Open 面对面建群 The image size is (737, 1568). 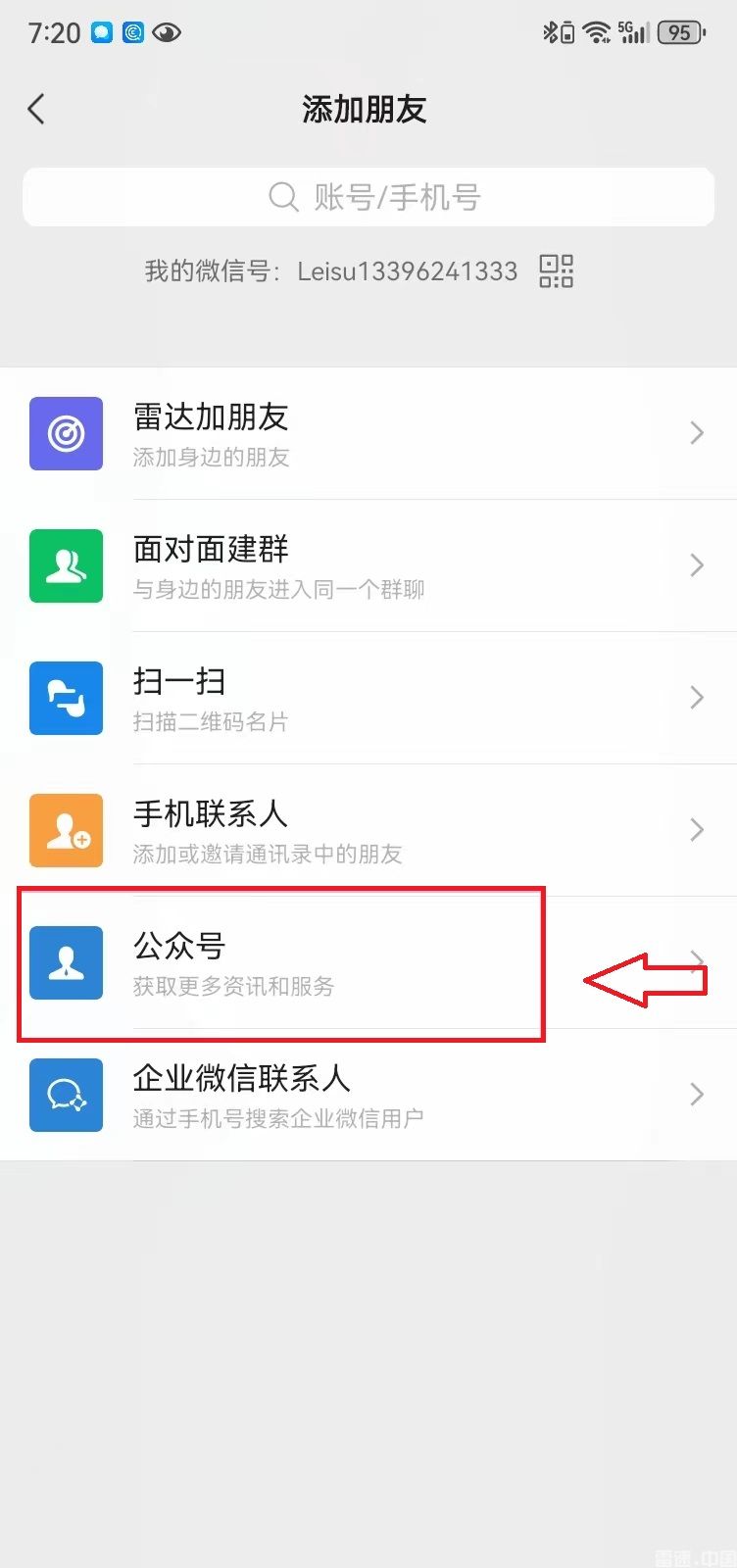click(368, 565)
